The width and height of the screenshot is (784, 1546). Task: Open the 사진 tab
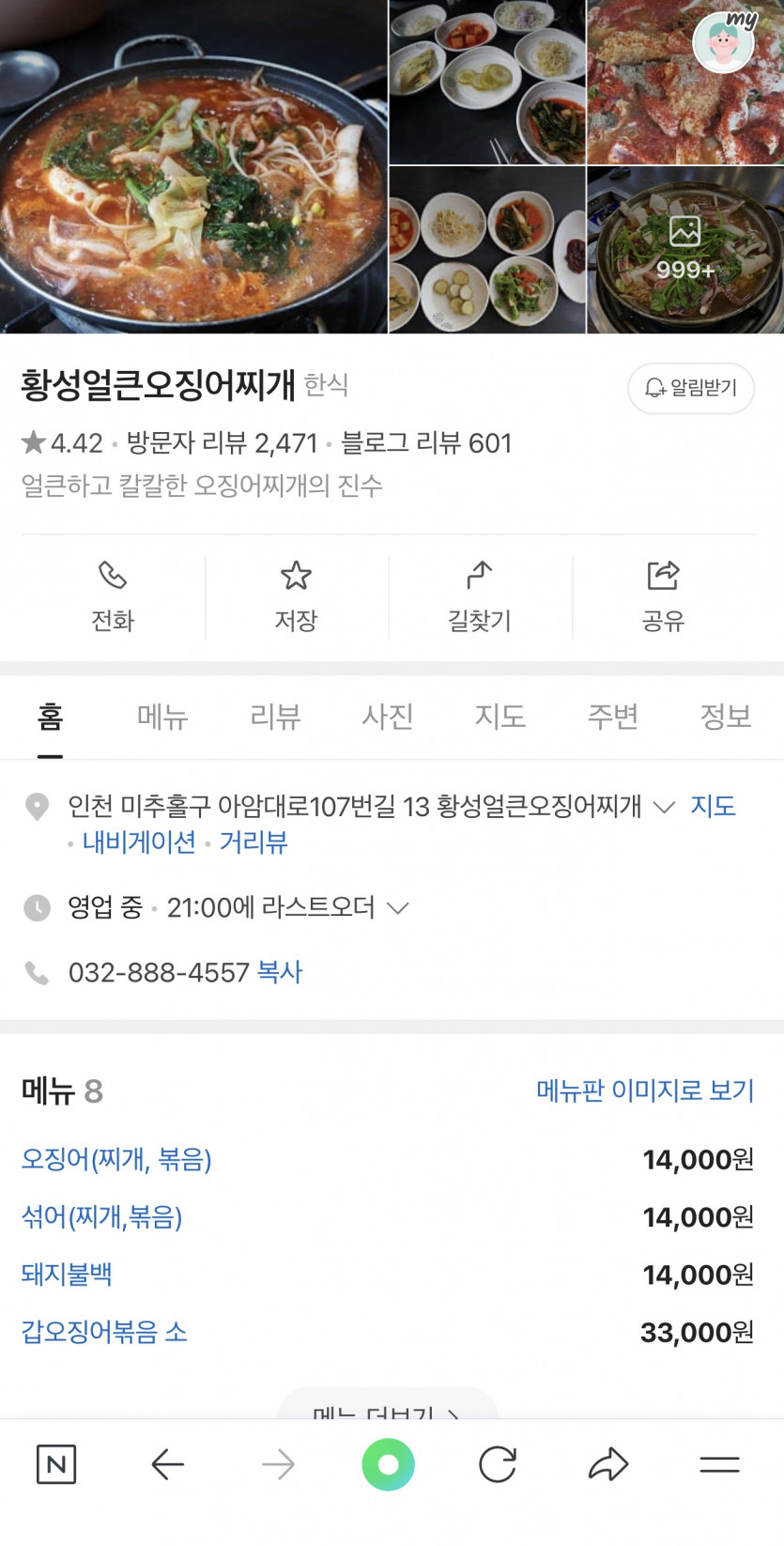pyautogui.click(x=388, y=717)
